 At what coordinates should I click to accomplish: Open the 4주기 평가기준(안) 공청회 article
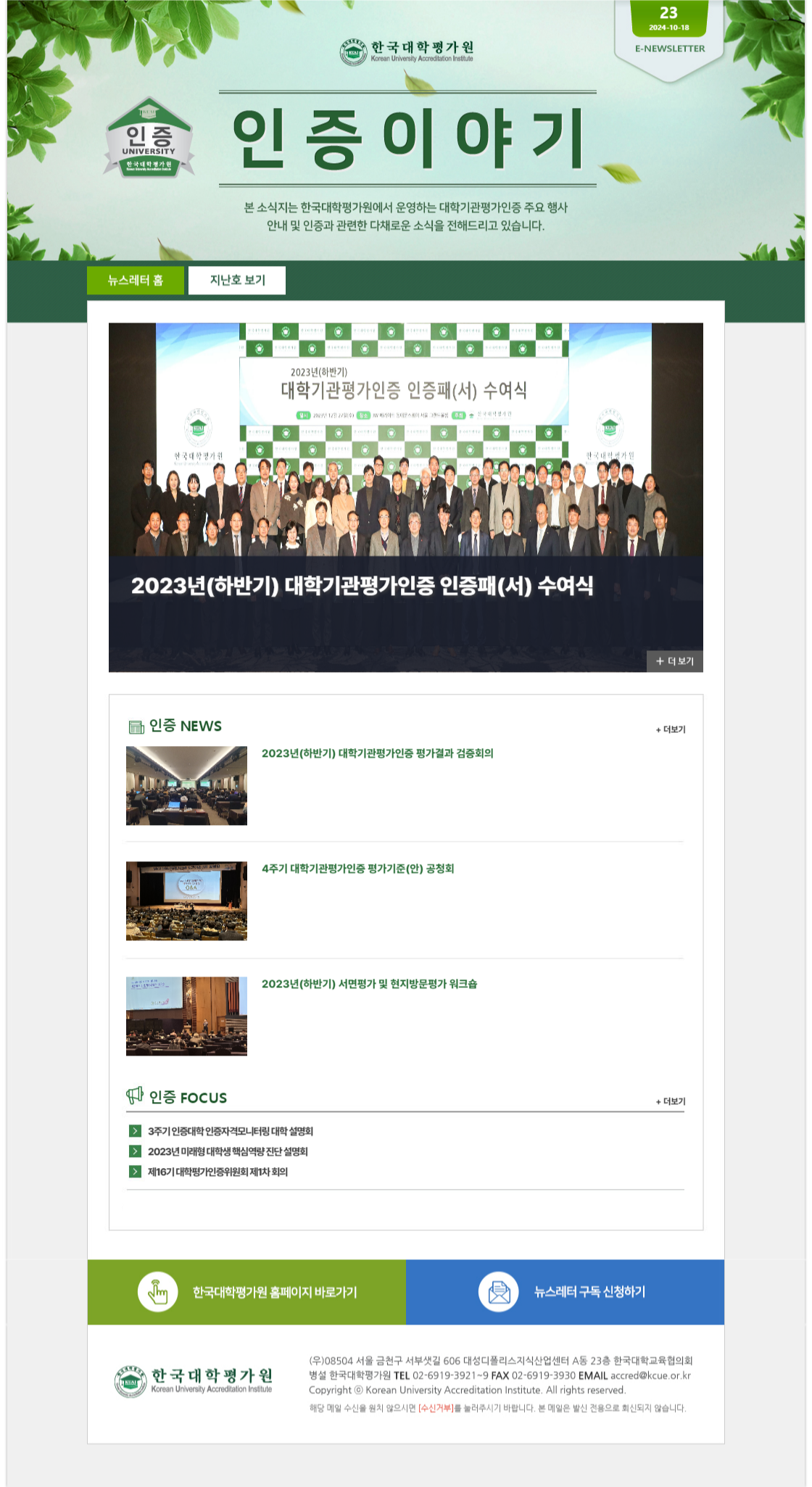click(x=357, y=869)
